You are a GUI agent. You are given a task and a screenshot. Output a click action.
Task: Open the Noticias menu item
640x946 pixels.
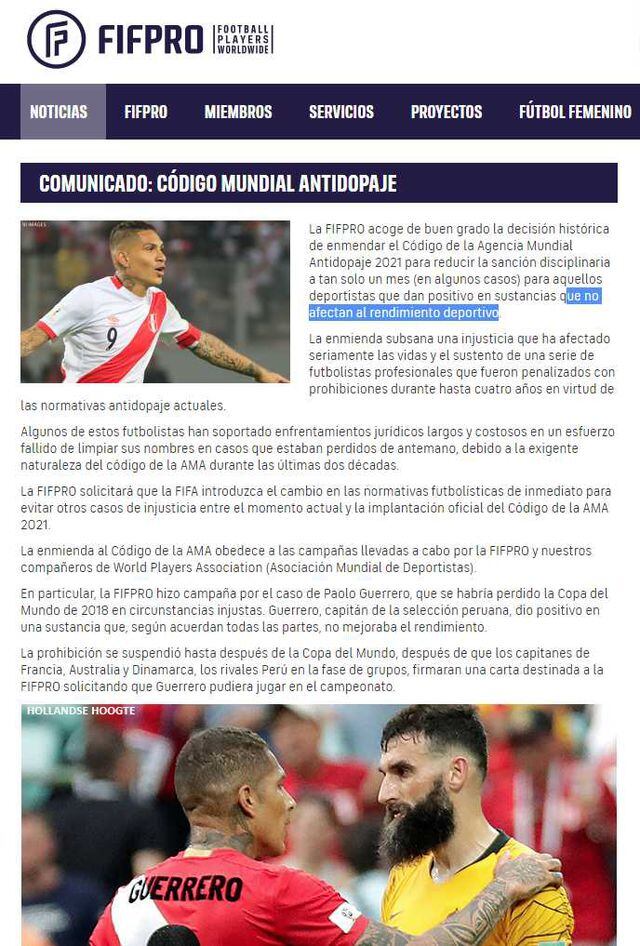tap(59, 112)
